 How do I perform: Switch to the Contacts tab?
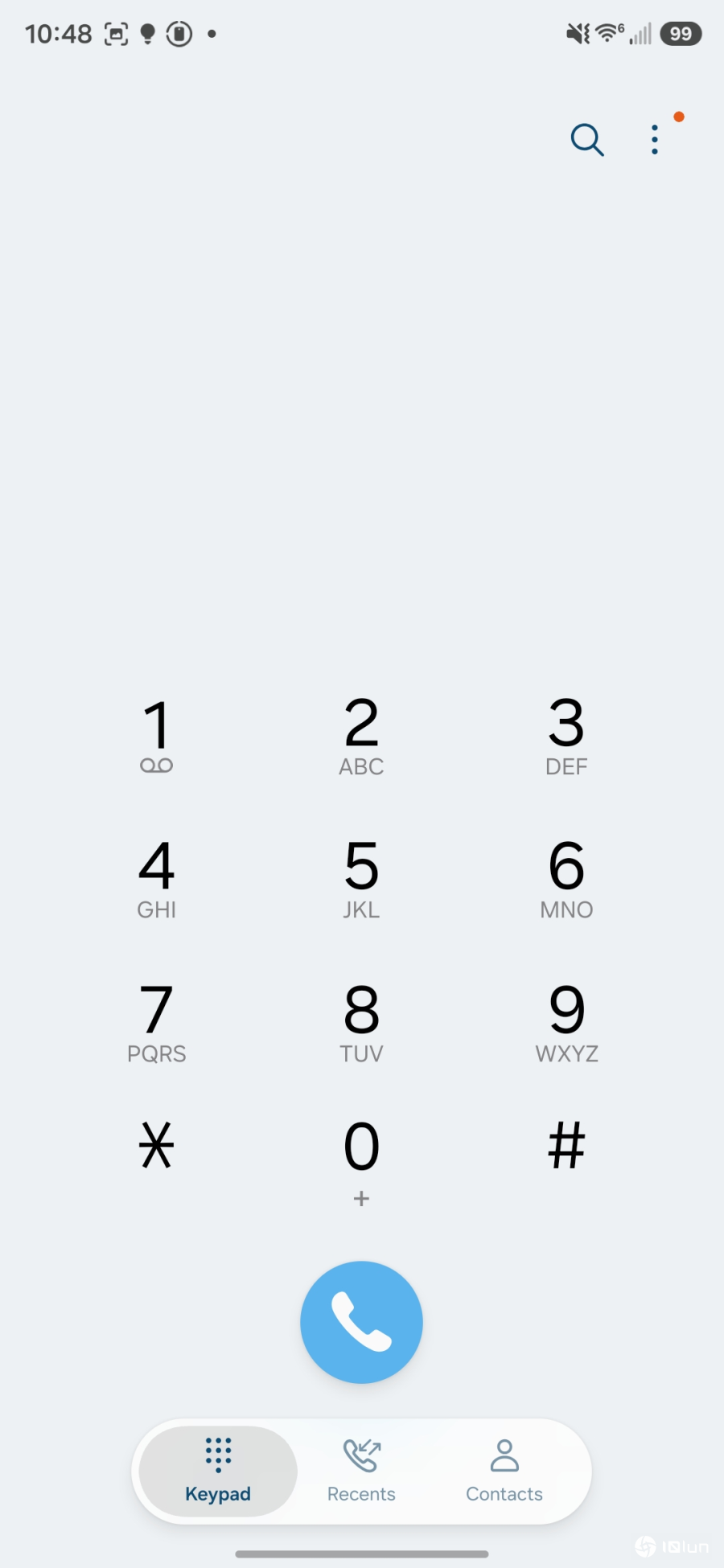[504, 1471]
